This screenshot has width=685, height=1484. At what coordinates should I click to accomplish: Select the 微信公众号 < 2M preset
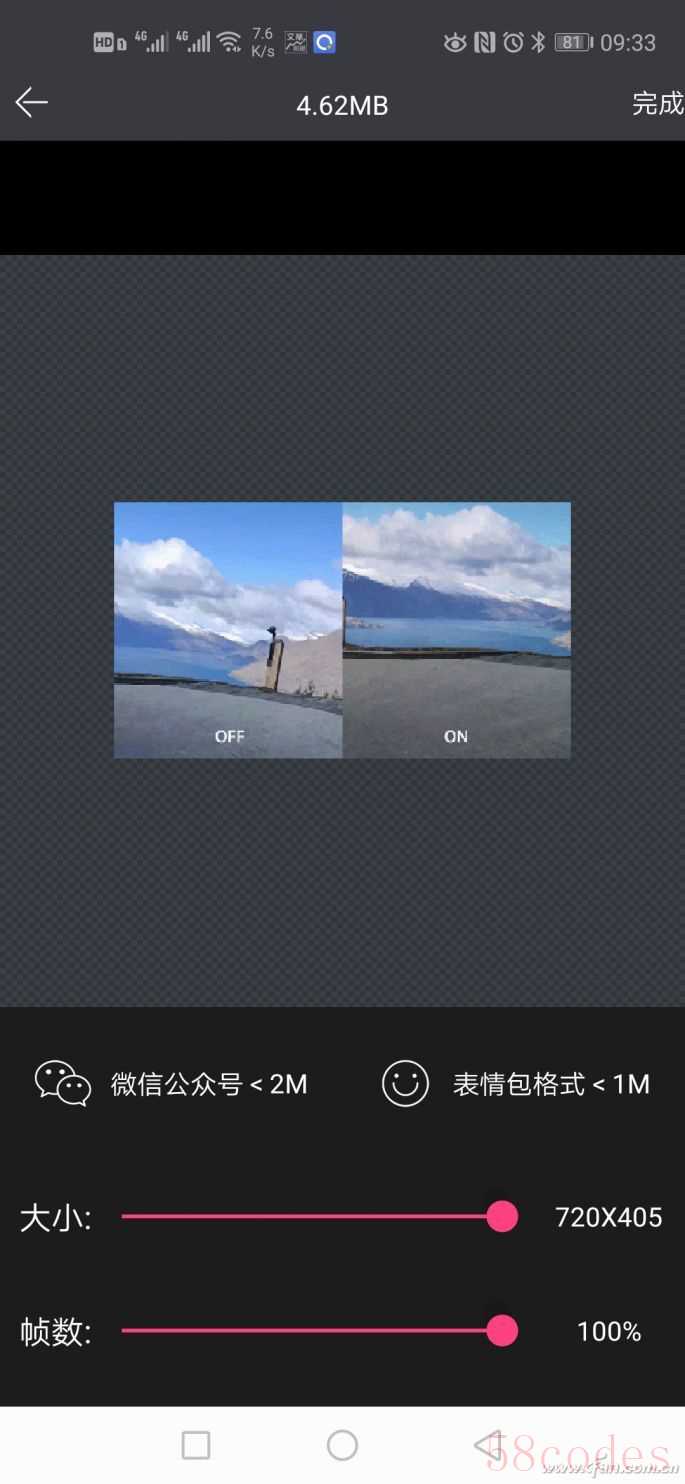(x=172, y=1084)
